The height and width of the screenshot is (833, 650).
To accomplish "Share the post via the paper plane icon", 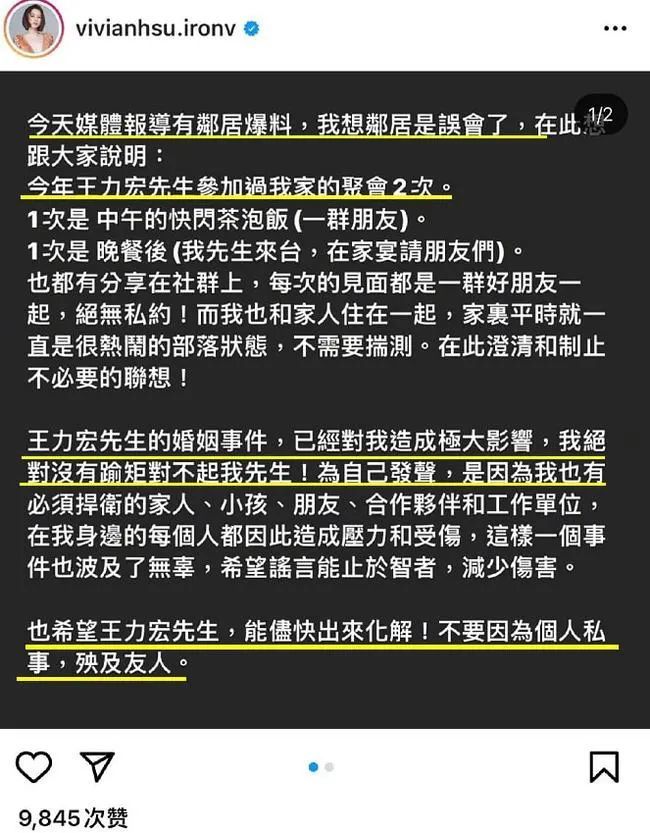I will point(97,767).
